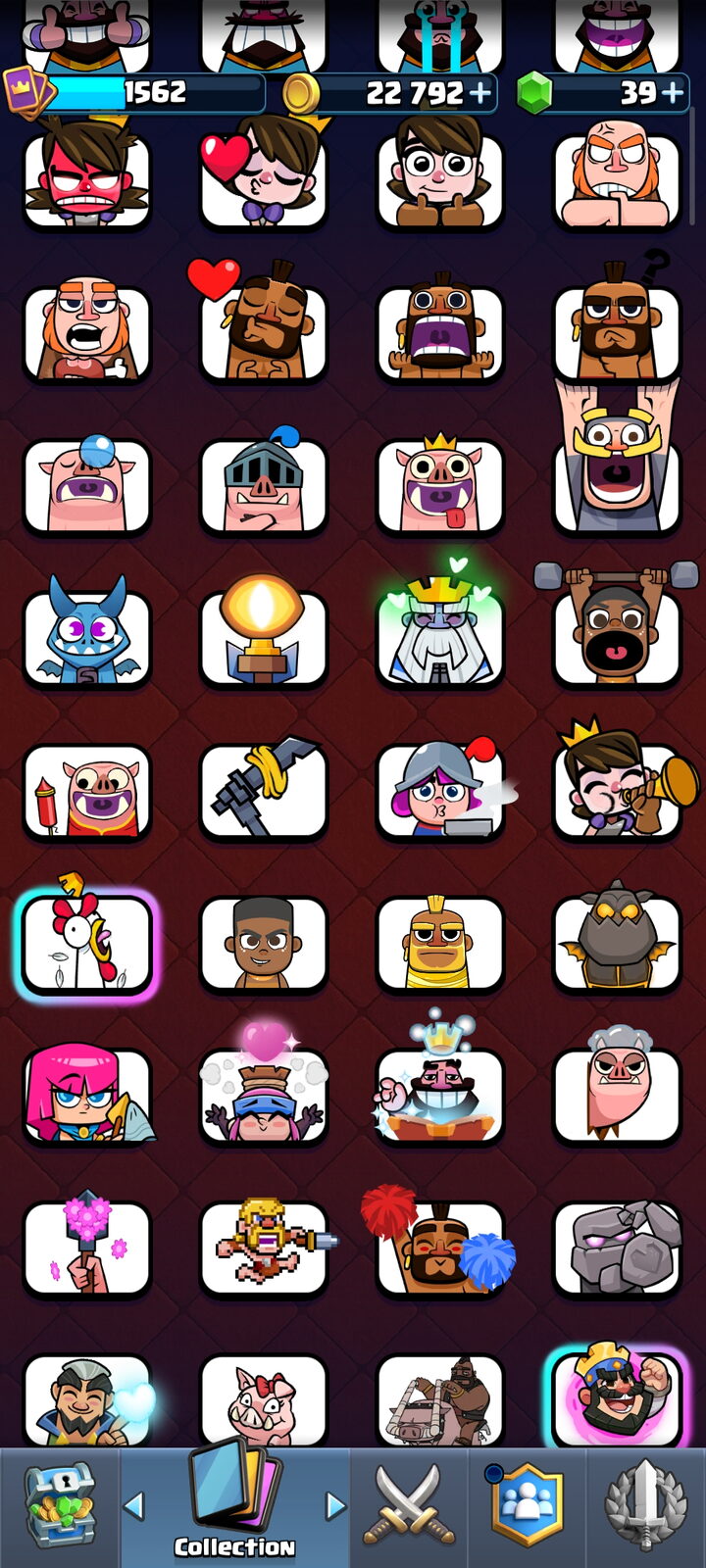This screenshot has width=706, height=1568.
Task: Switch to the Battle crossed swords tab
Action: point(409,1506)
